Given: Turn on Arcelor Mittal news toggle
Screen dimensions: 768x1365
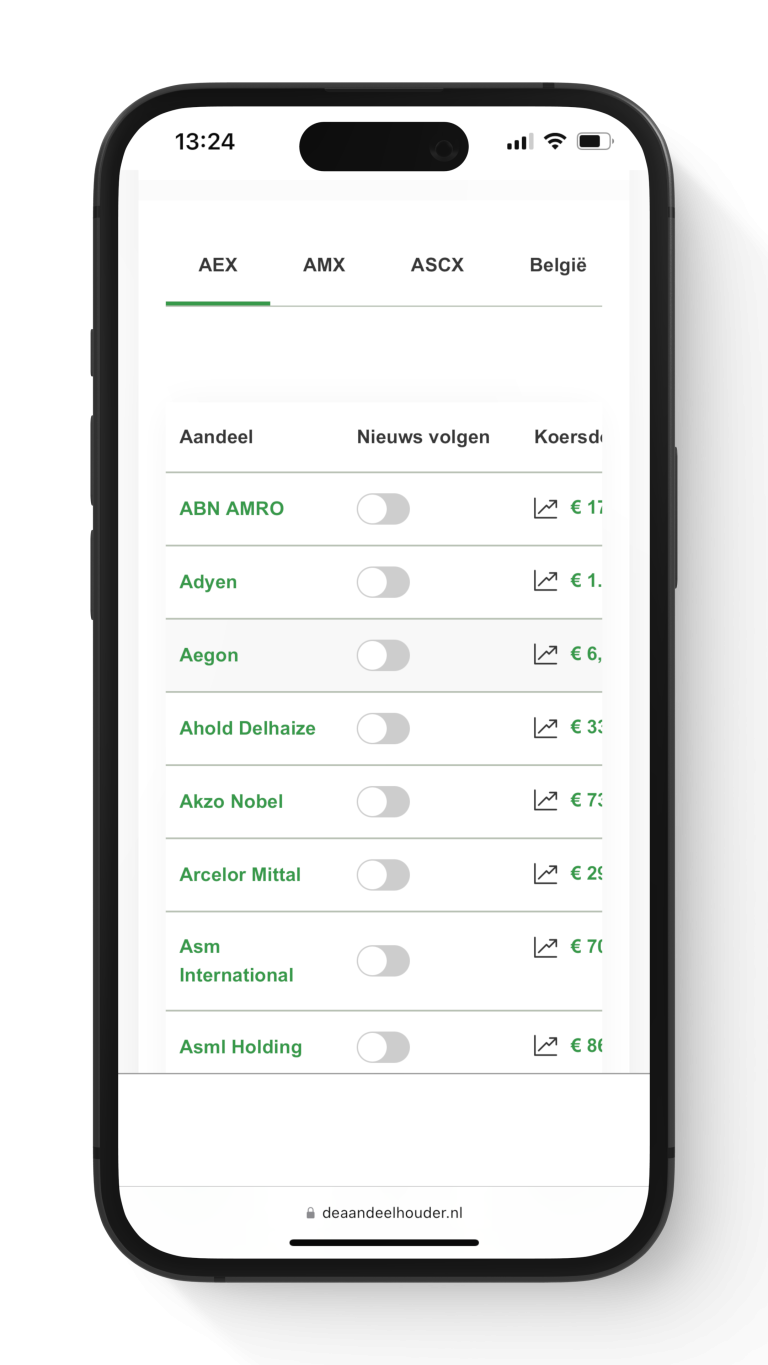Looking at the screenshot, I should [x=383, y=874].
